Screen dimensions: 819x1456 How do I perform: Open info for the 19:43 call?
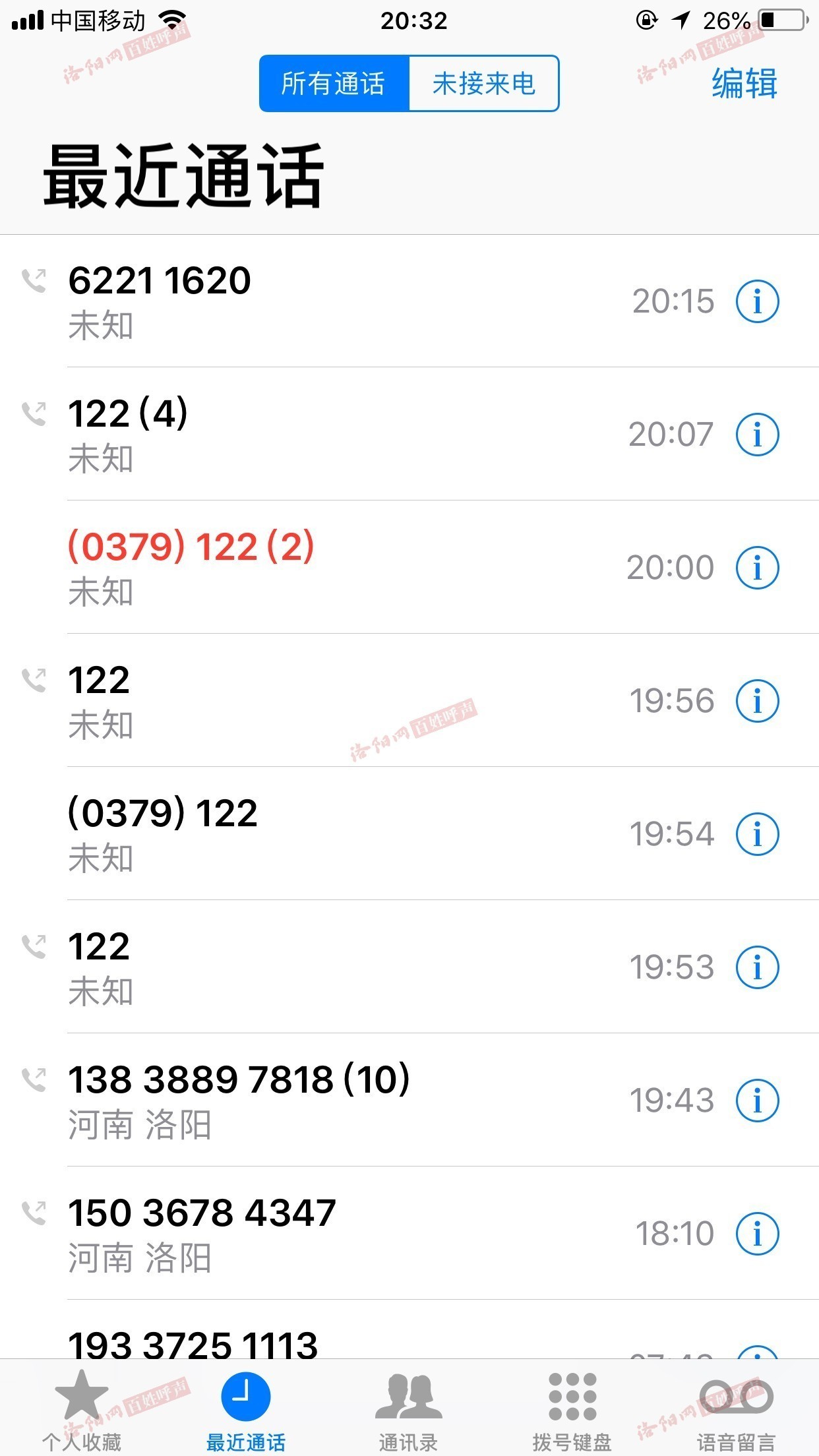757,1101
